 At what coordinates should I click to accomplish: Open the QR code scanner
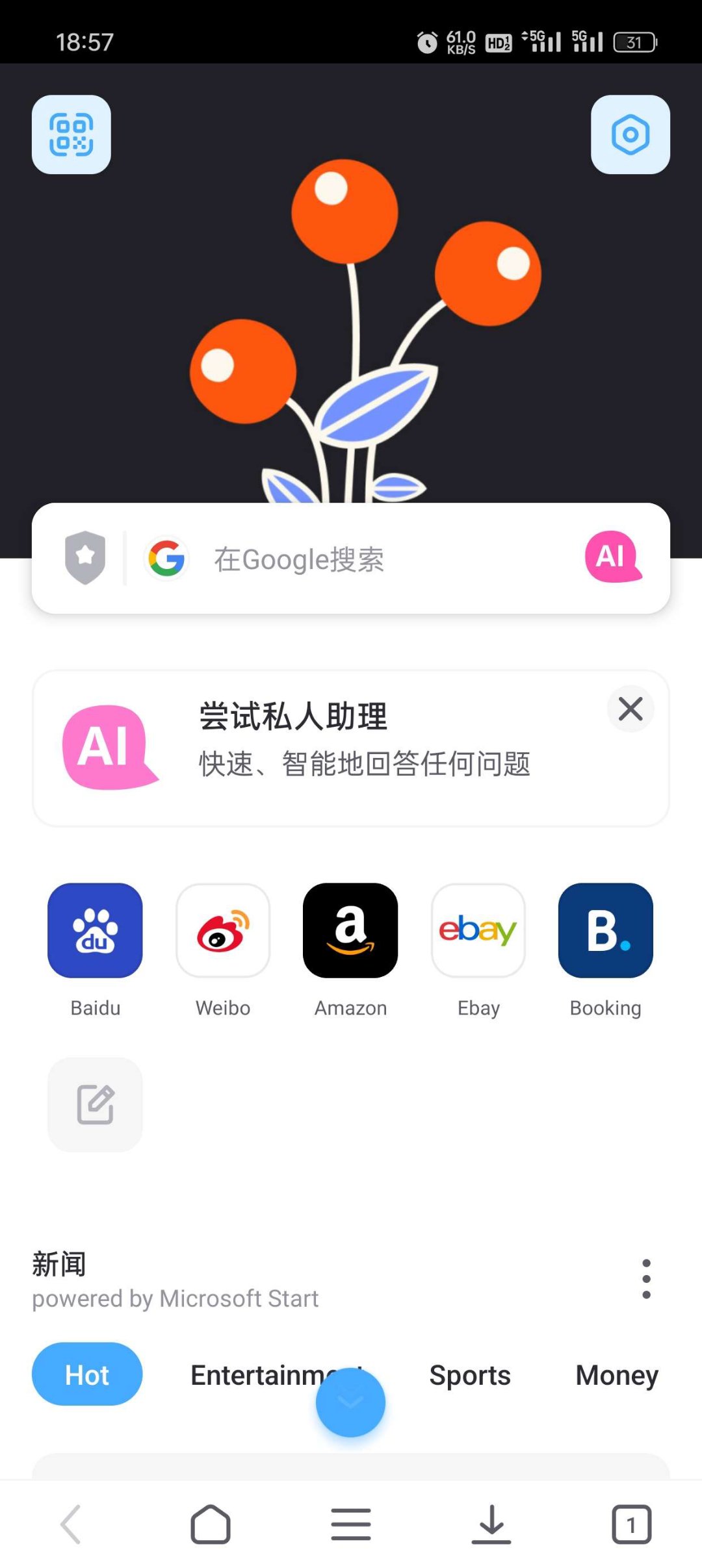[71, 134]
